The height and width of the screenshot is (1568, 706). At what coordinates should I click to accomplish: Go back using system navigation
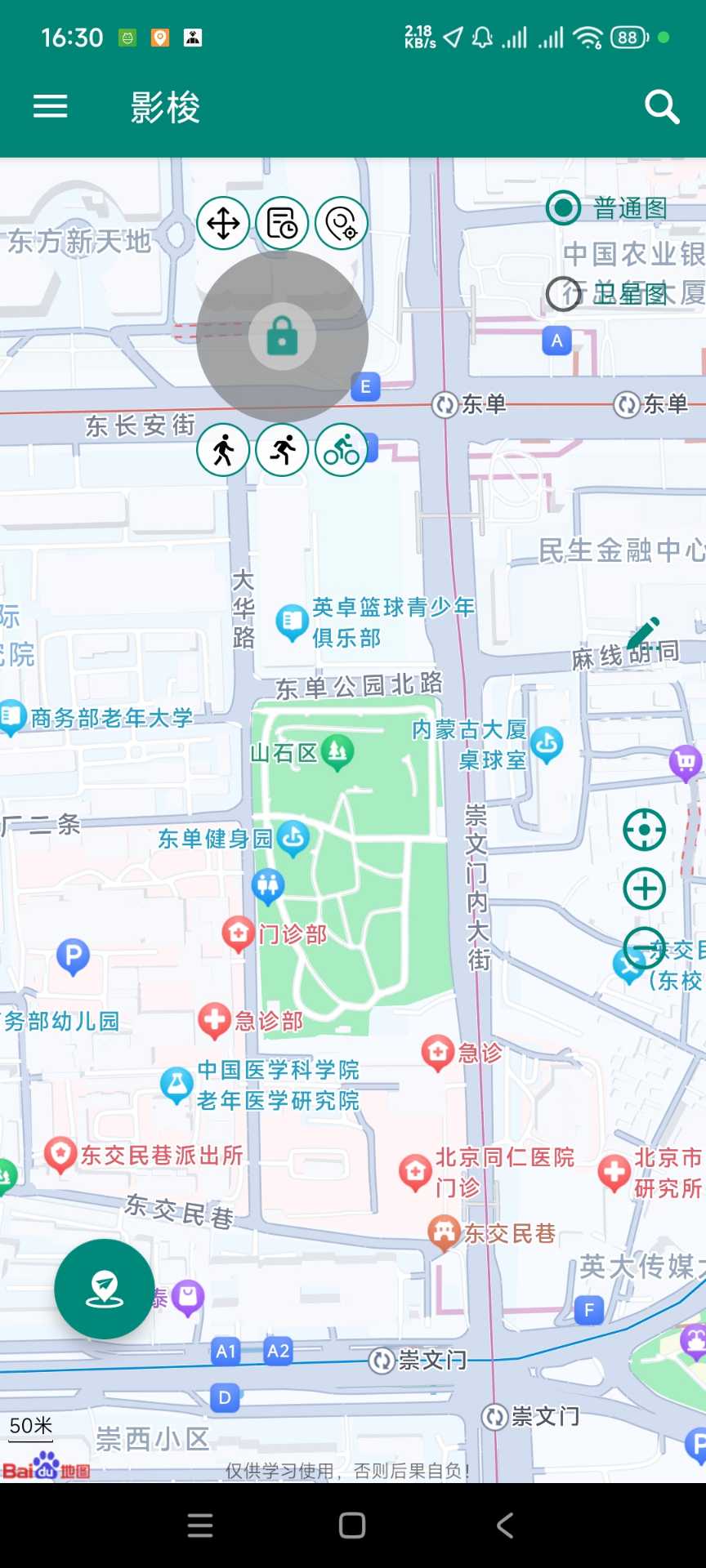pos(505,1525)
